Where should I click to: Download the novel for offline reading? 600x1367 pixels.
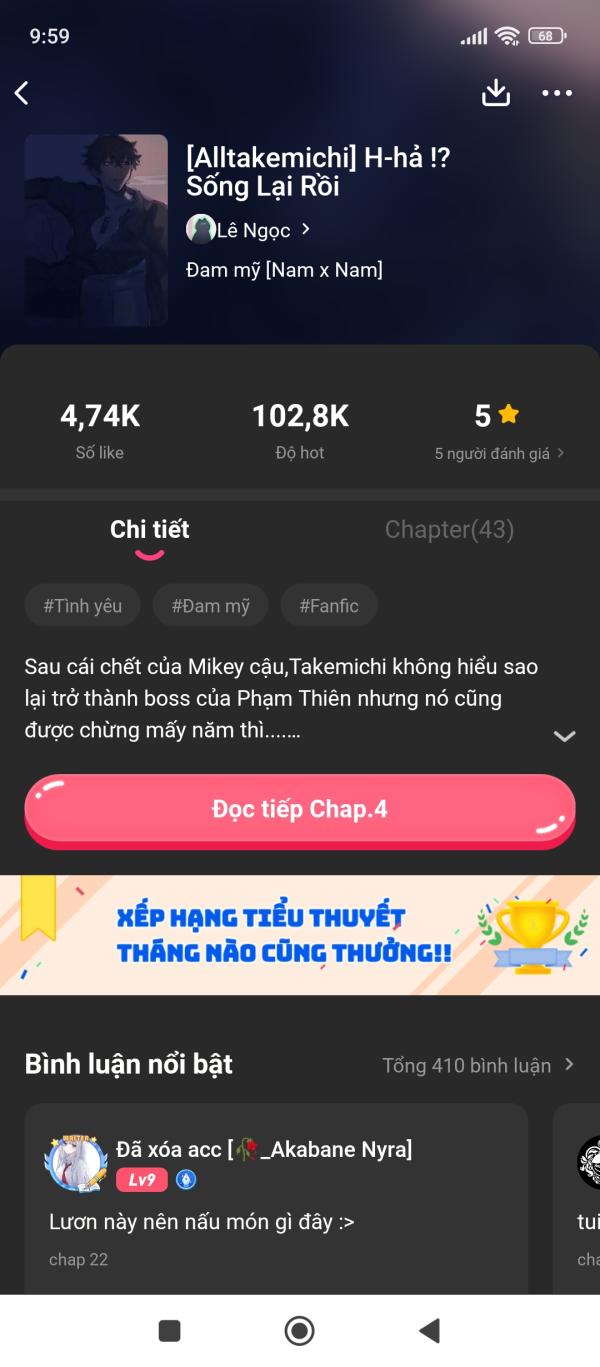click(x=496, y=93)
